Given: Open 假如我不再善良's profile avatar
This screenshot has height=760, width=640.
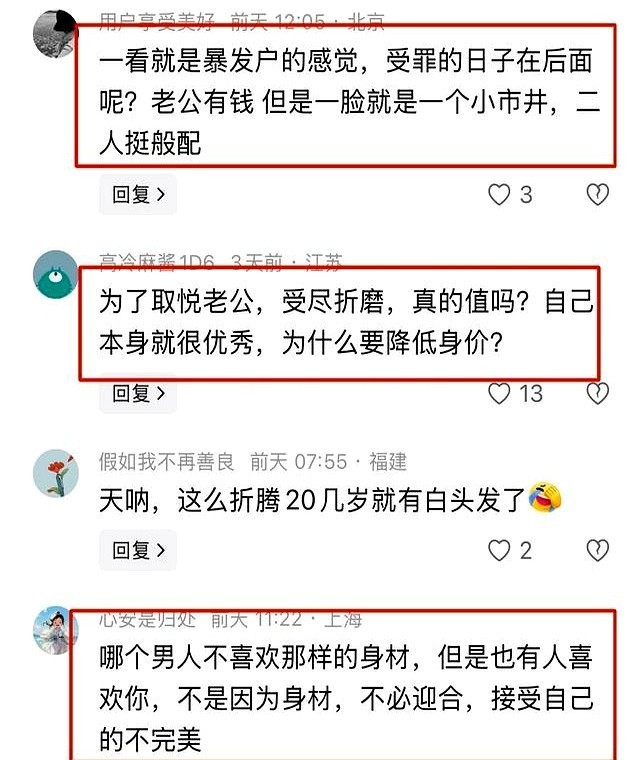Looking at the screenshot, I should click(x=56, y=472).
